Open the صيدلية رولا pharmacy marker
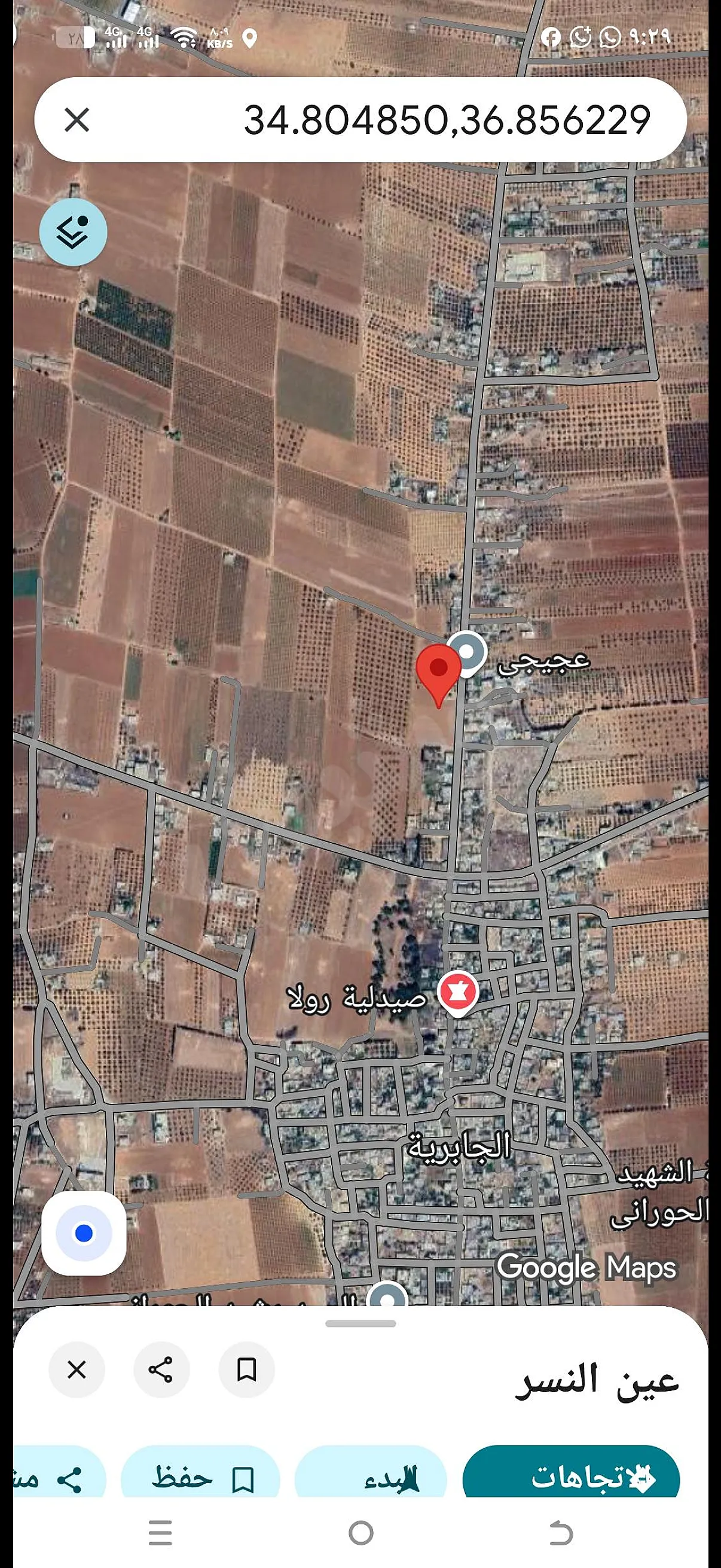The image size is (721, 1568). pyautogui.click(x=458, y=993)
